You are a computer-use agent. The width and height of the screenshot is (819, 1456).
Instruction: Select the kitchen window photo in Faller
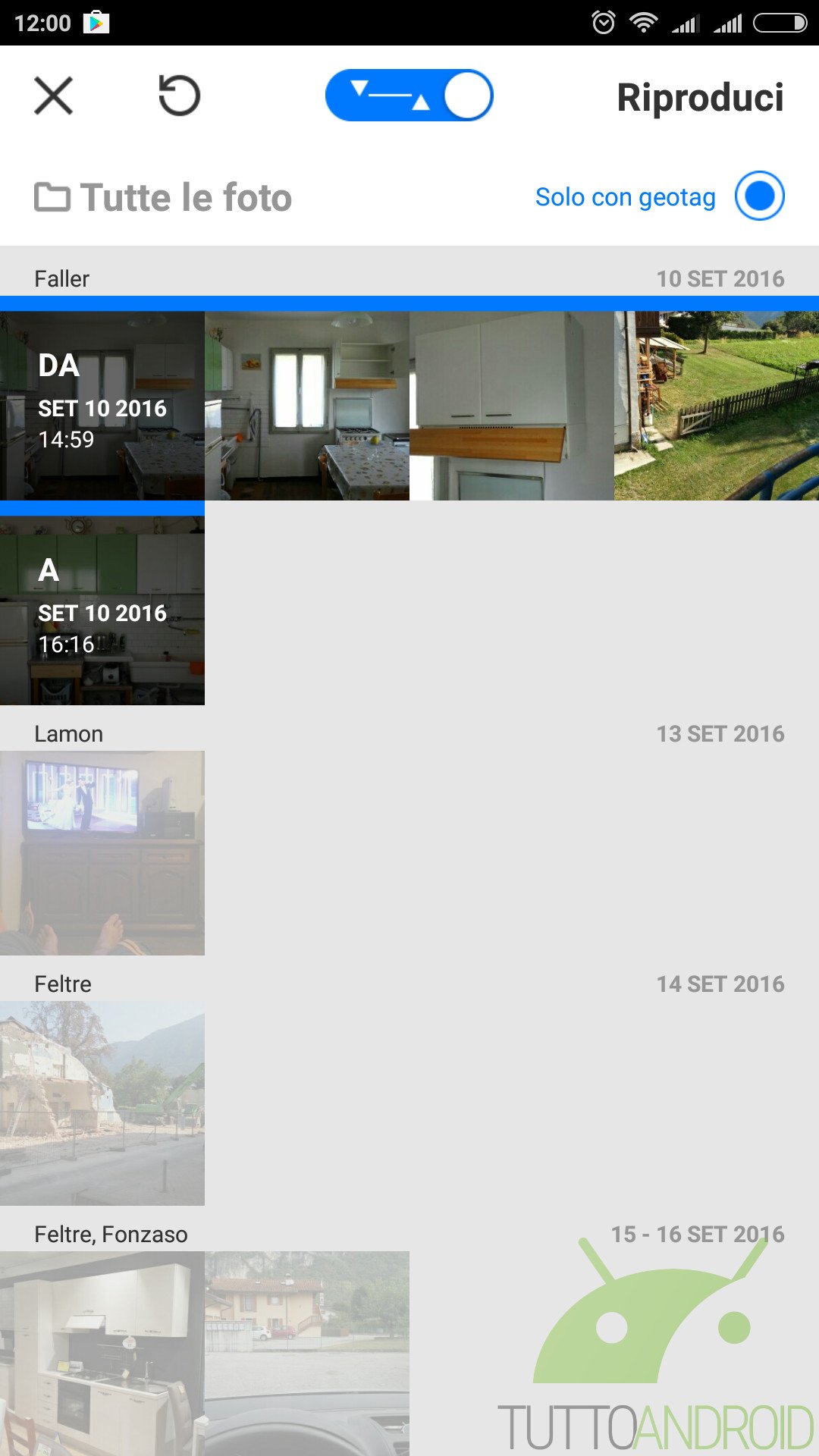(307, 406)
